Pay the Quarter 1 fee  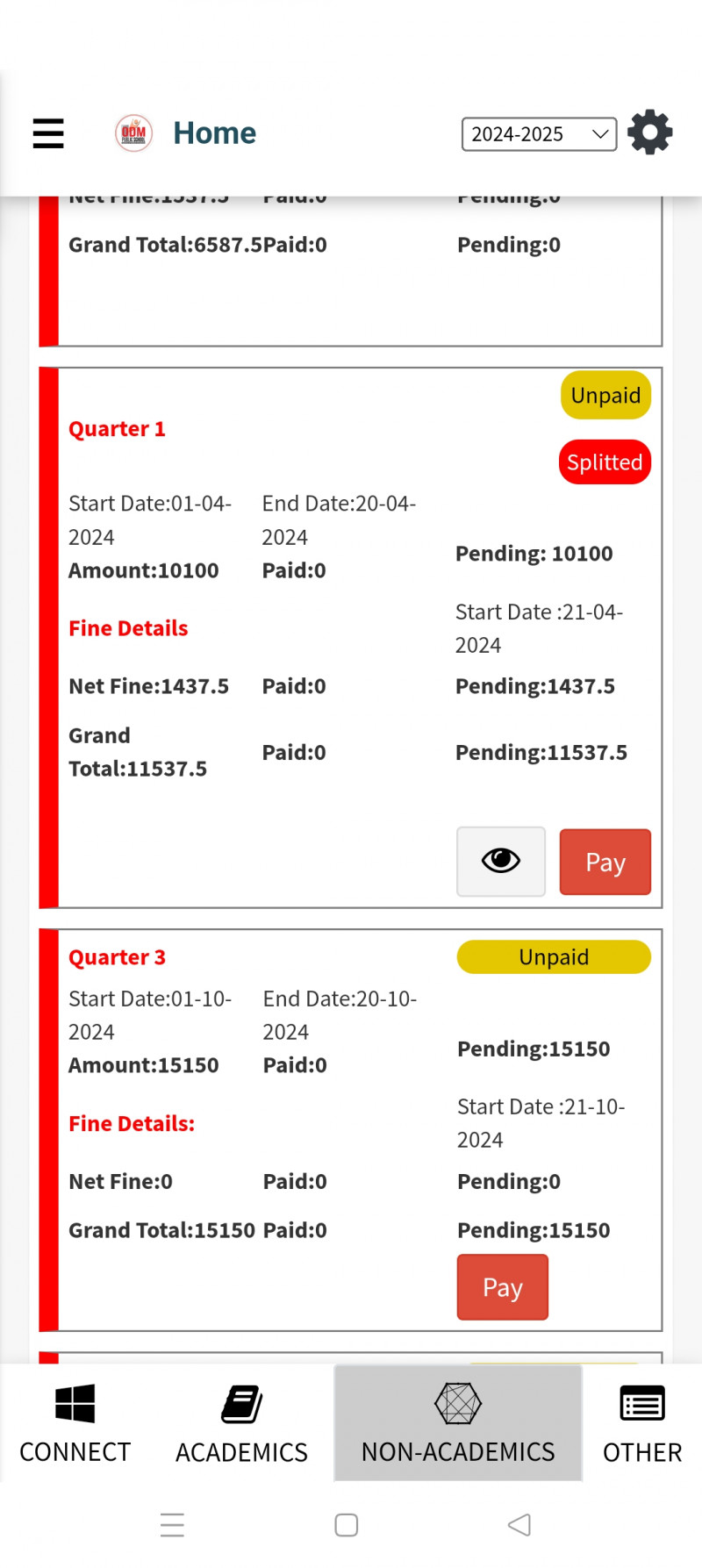point(605,862)
